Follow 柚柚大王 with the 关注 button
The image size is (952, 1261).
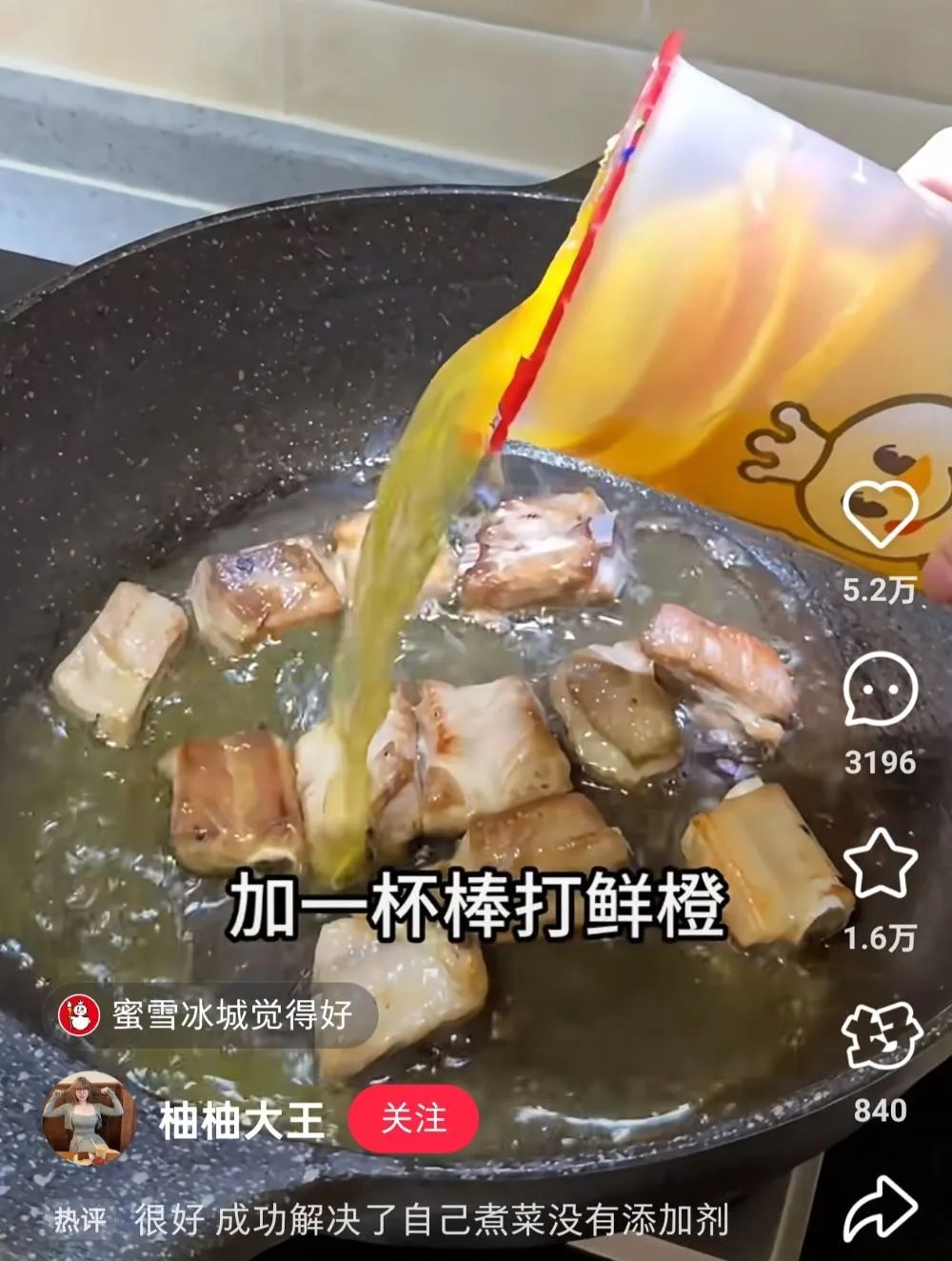[413, 1118]
